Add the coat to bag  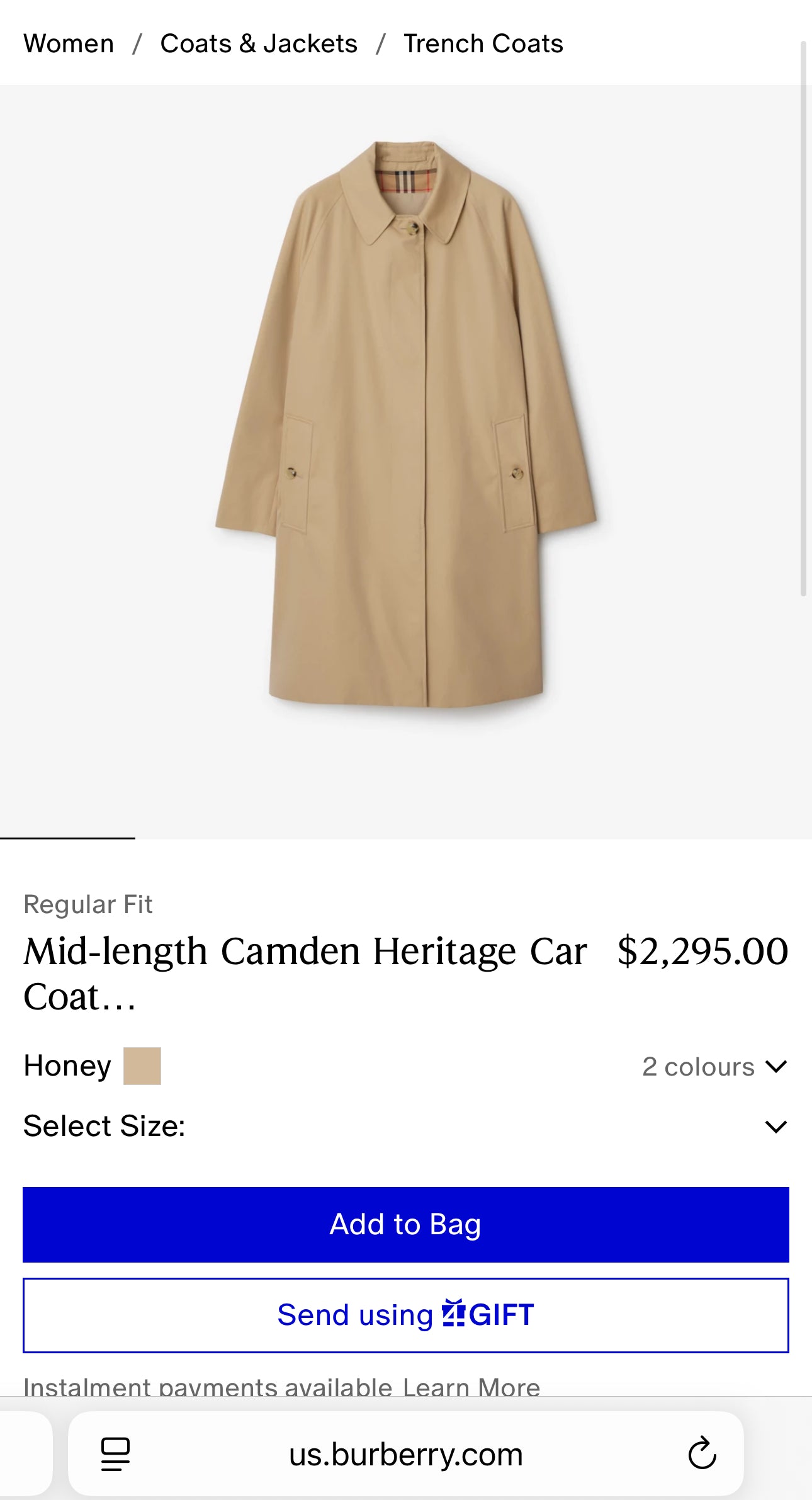tap(405, 1224)
